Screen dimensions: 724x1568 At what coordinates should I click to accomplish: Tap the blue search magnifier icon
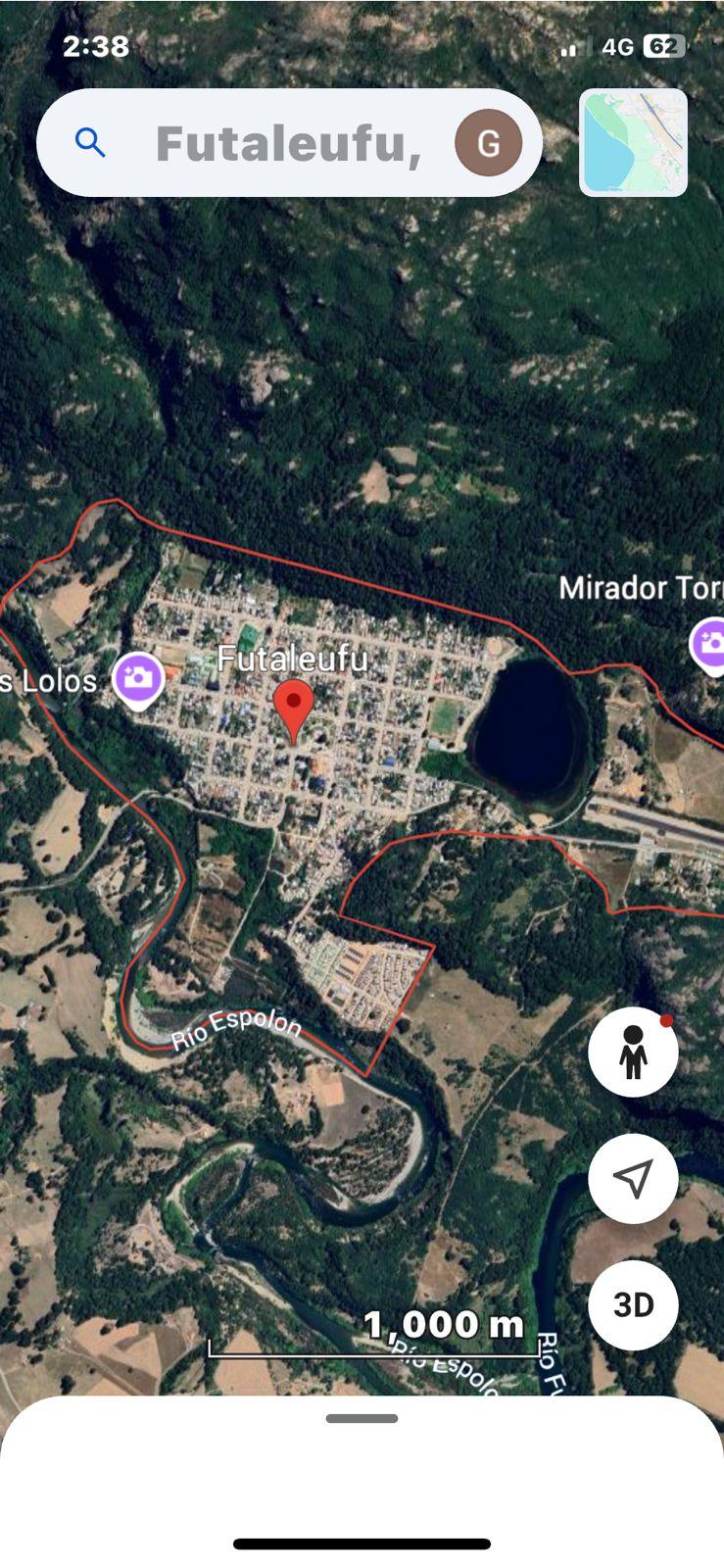90,143
